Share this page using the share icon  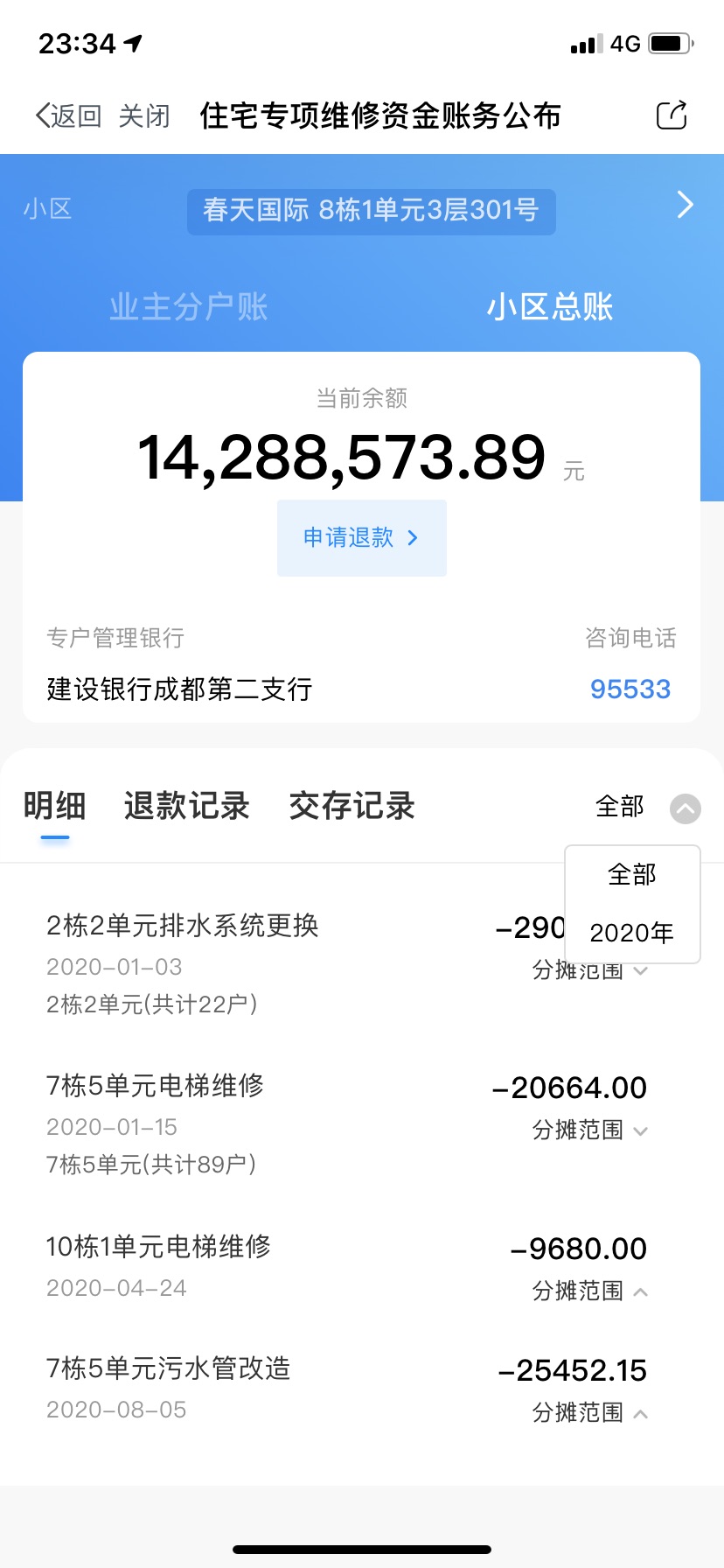pos(672,115)
